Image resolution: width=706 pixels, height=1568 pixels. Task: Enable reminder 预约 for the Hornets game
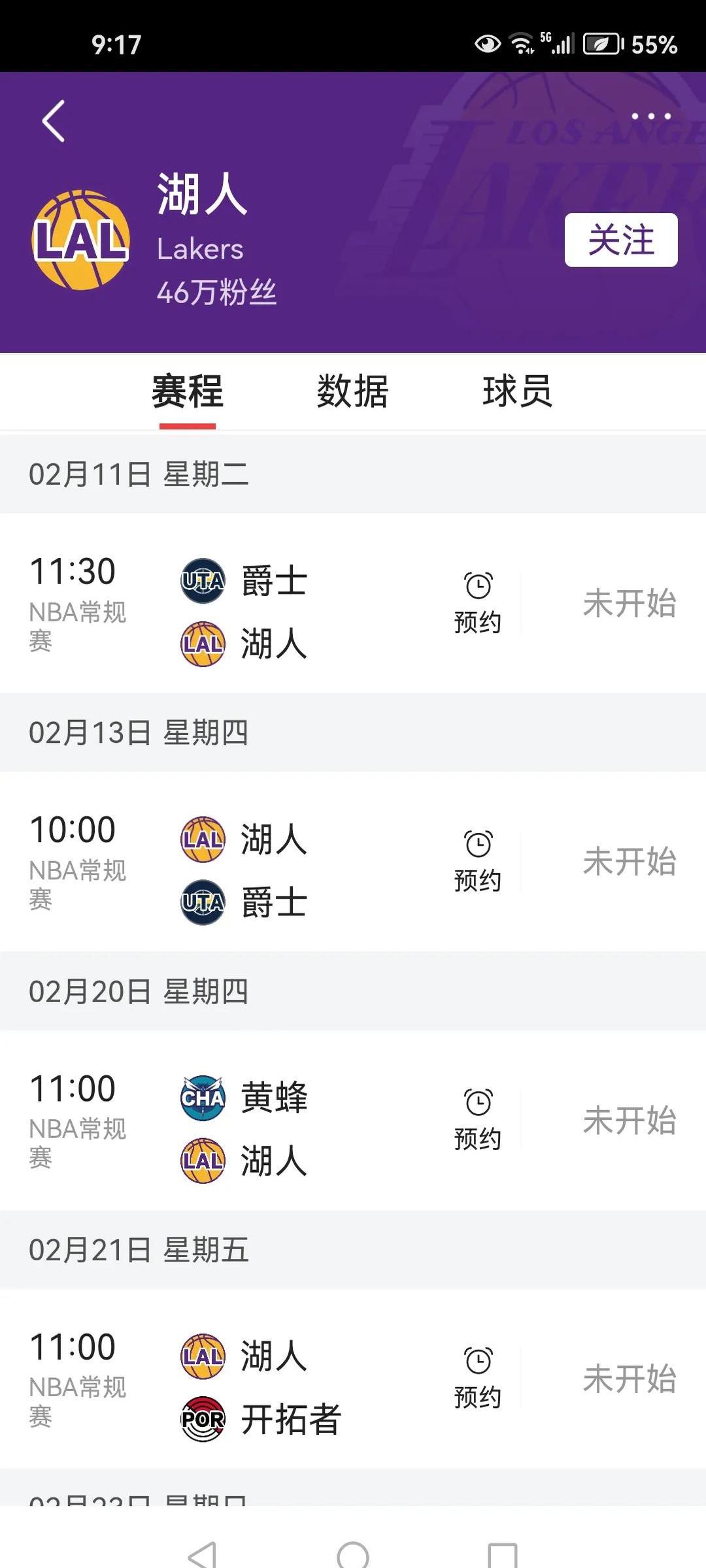click(478, 1117)
